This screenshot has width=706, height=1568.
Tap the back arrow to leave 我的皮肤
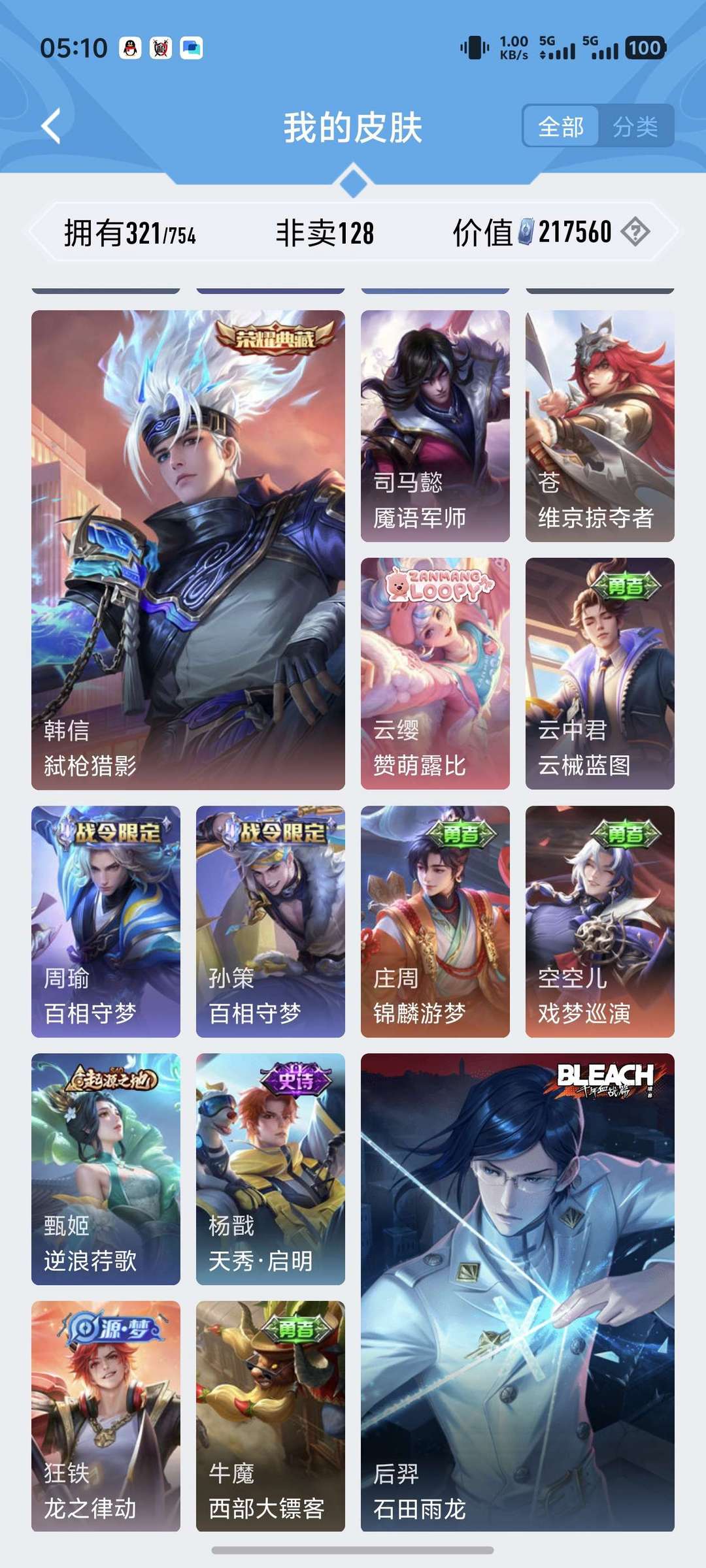[x=51, y=125]
